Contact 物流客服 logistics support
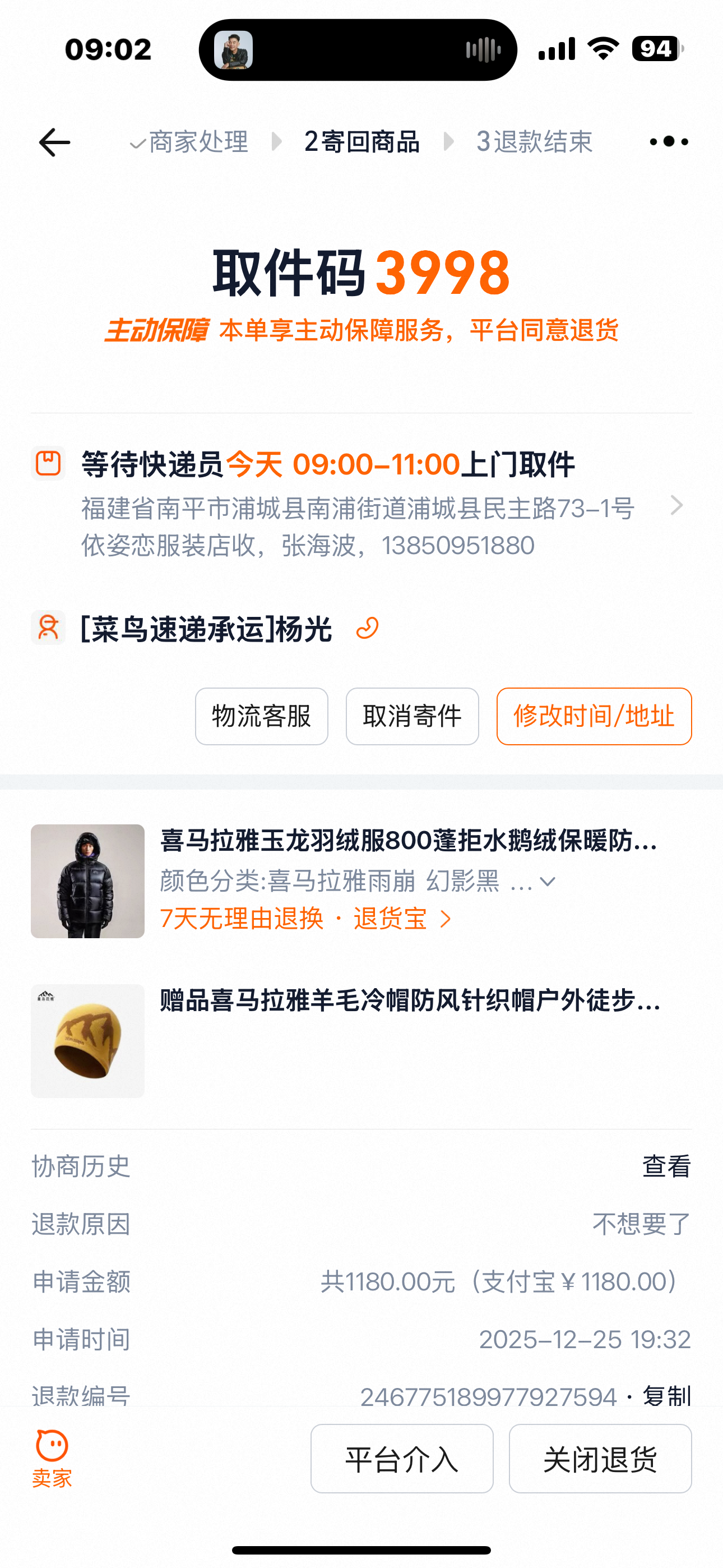The height and width of the screenshot is (1568, 723). [x=262, y=717]
